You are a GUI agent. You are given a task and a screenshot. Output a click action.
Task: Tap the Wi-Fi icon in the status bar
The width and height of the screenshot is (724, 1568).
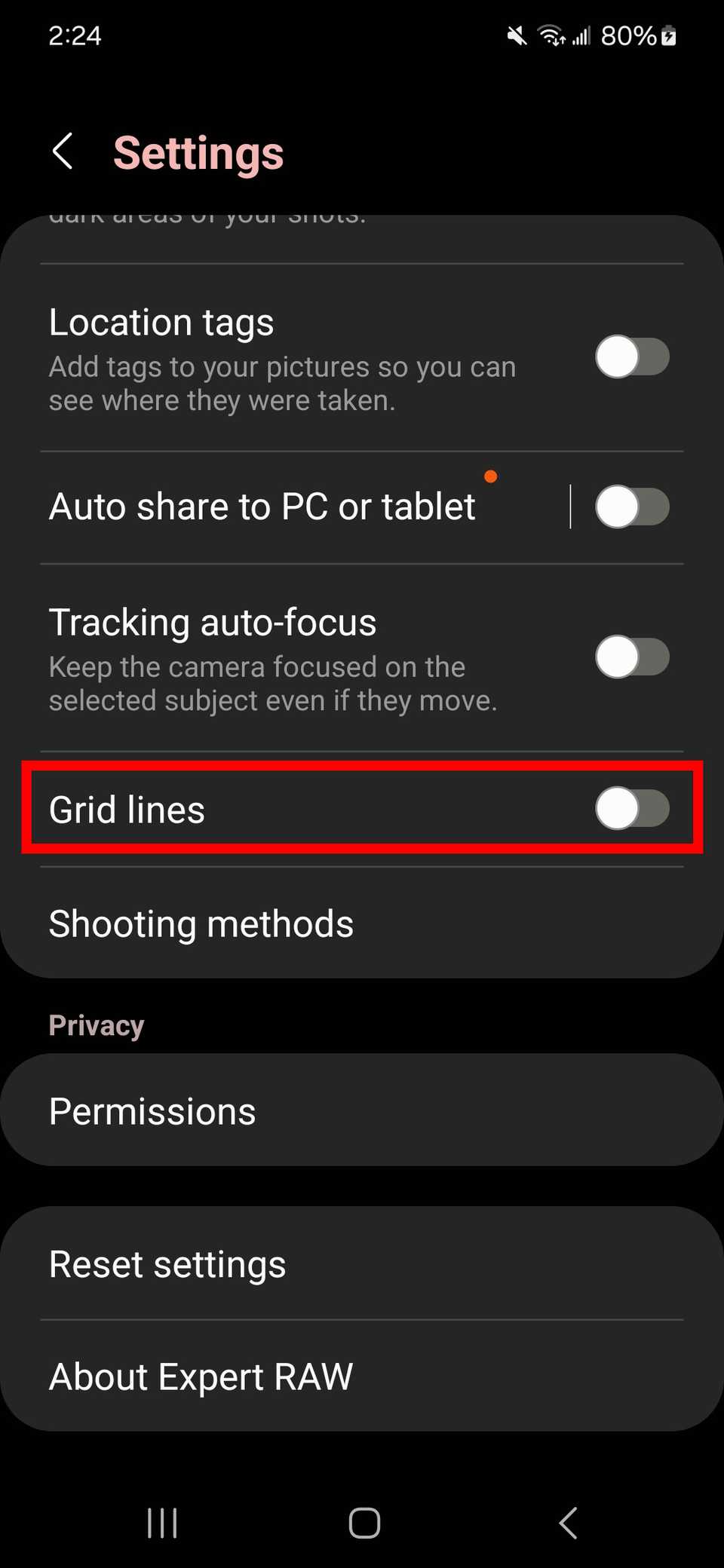(x=550, y=35)
